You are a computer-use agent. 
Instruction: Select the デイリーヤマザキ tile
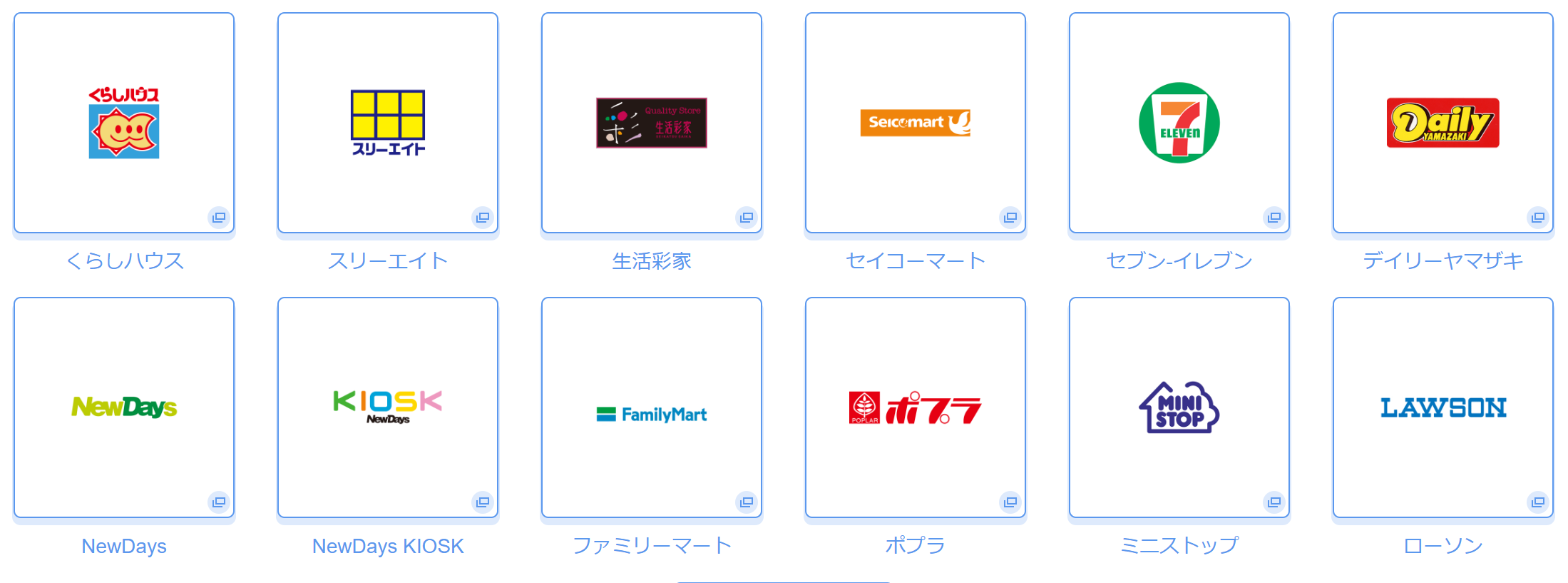(1443, 123)
